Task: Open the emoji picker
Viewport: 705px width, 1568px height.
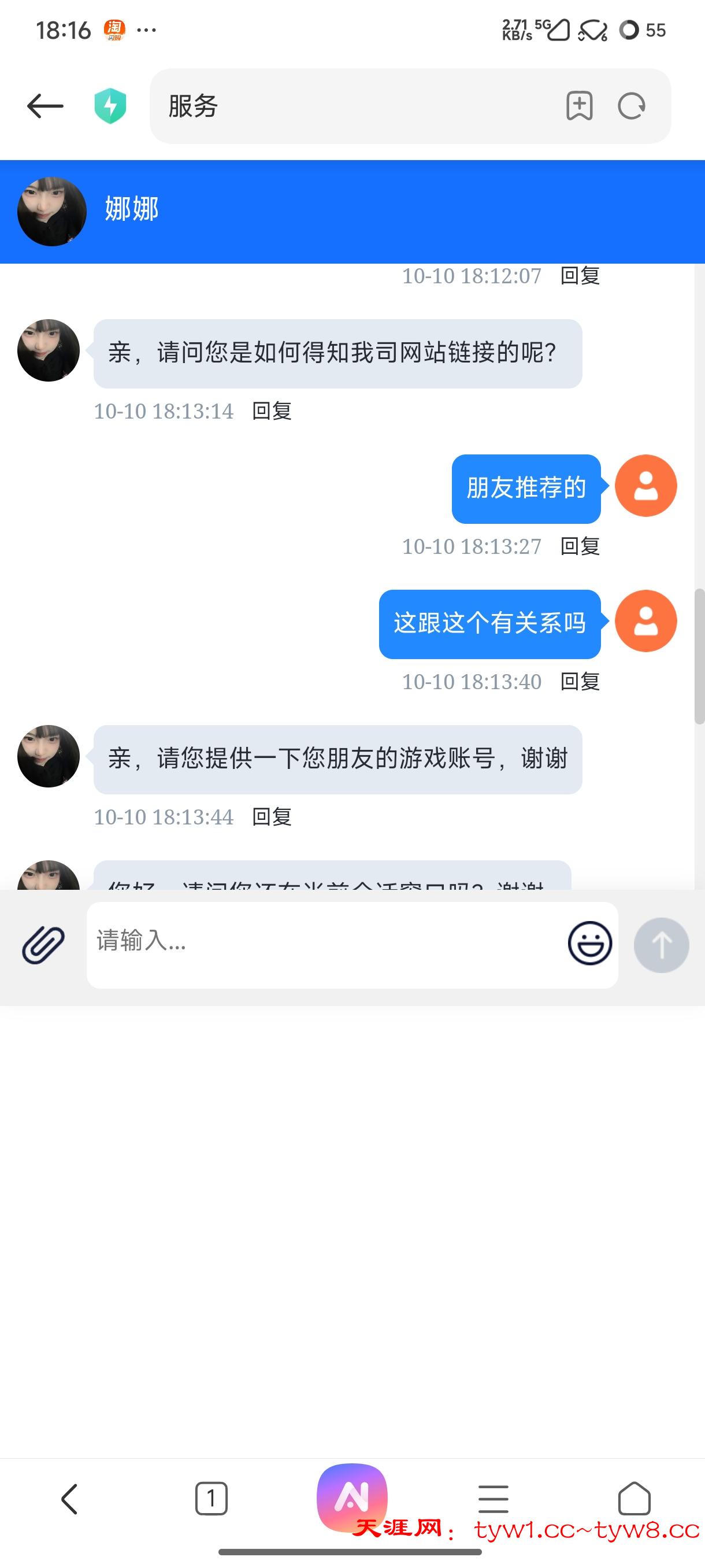Action: (589, 944)
